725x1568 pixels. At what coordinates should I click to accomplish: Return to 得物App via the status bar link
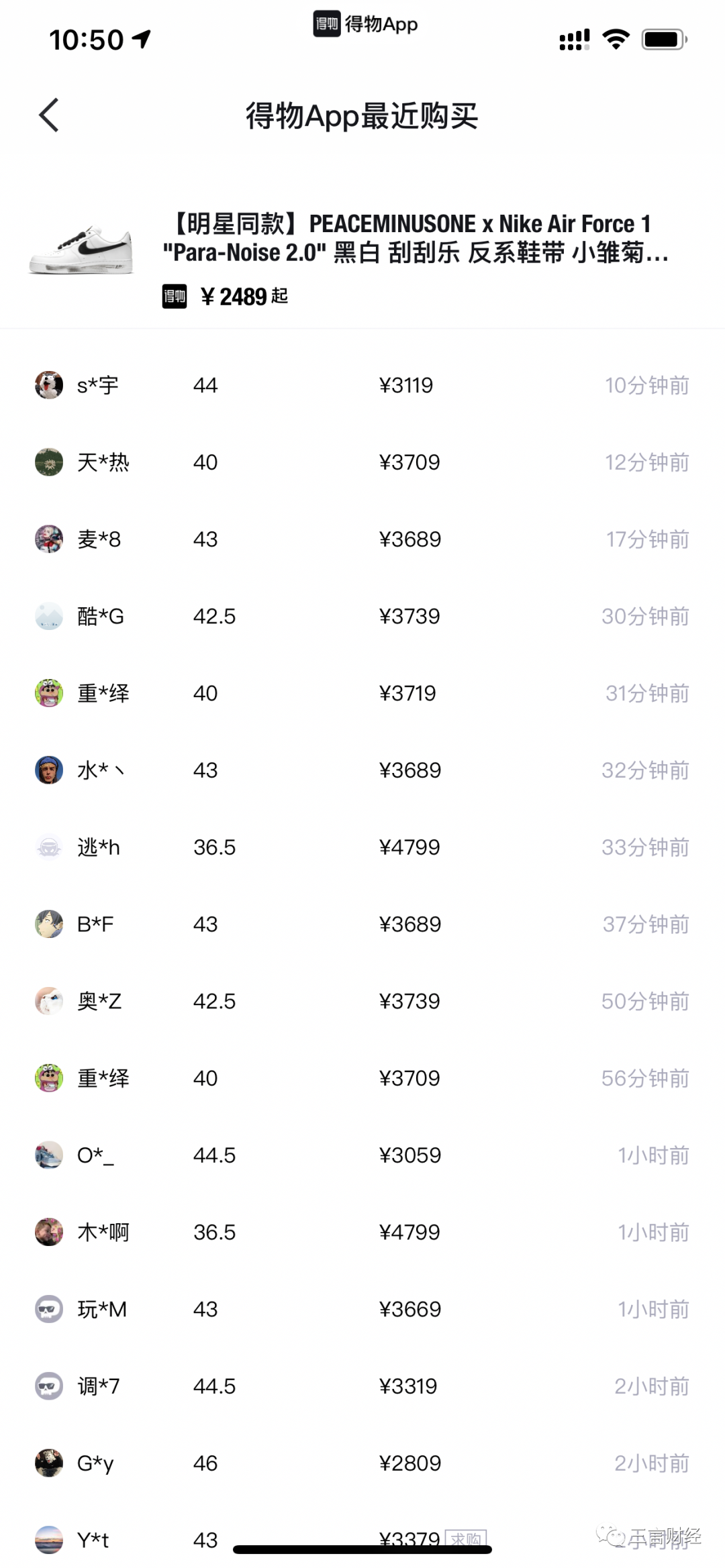click(365, 24)
